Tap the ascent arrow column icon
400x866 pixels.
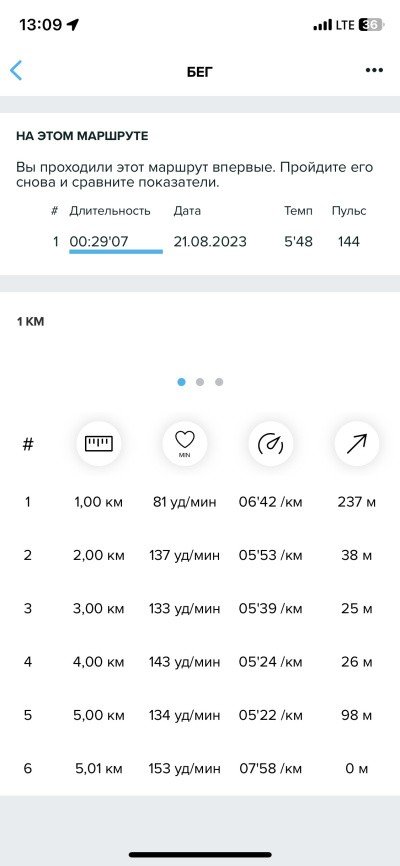356,443
